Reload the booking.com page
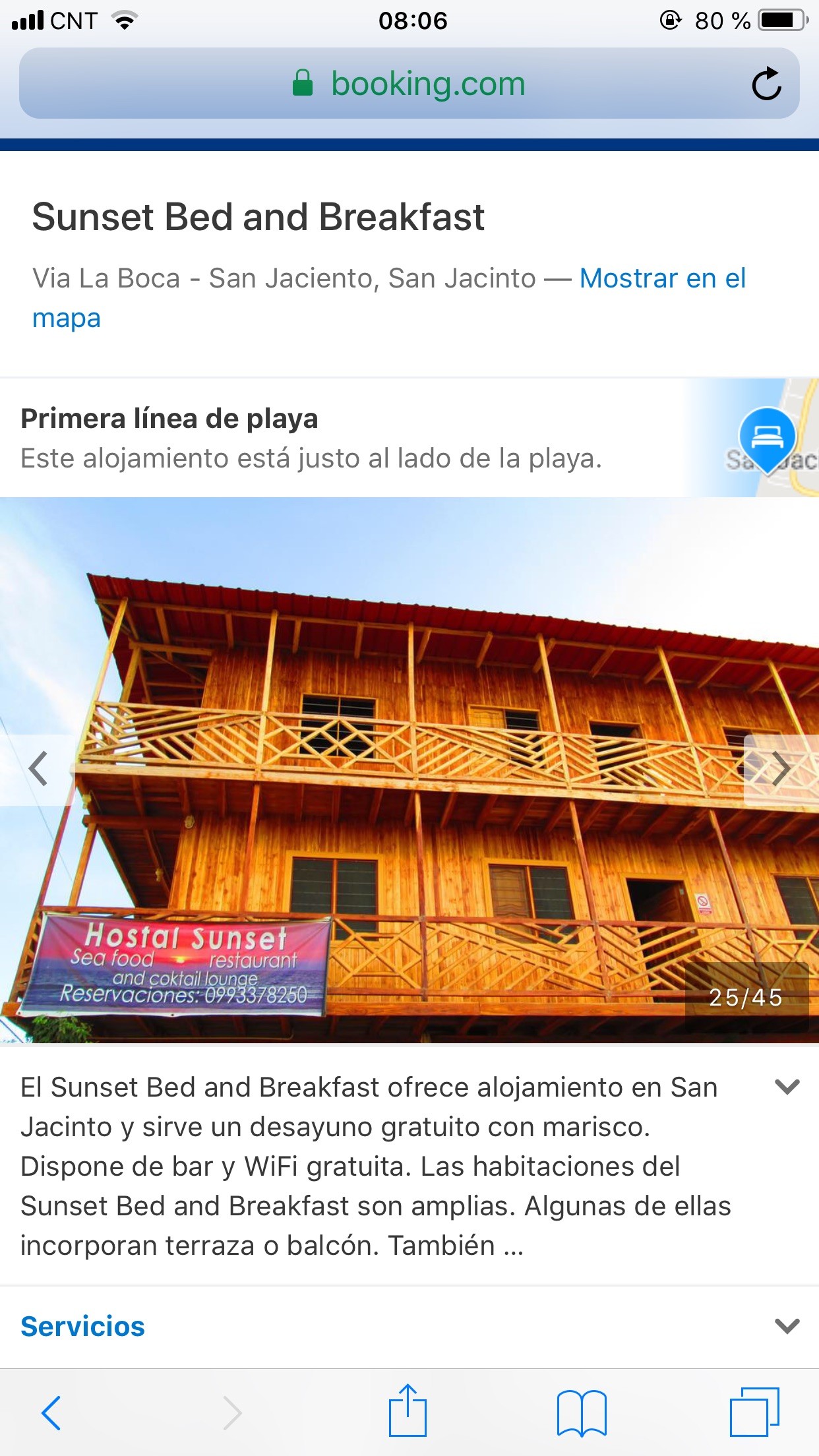Screen dimensions: 819x1456 point(766,84)
